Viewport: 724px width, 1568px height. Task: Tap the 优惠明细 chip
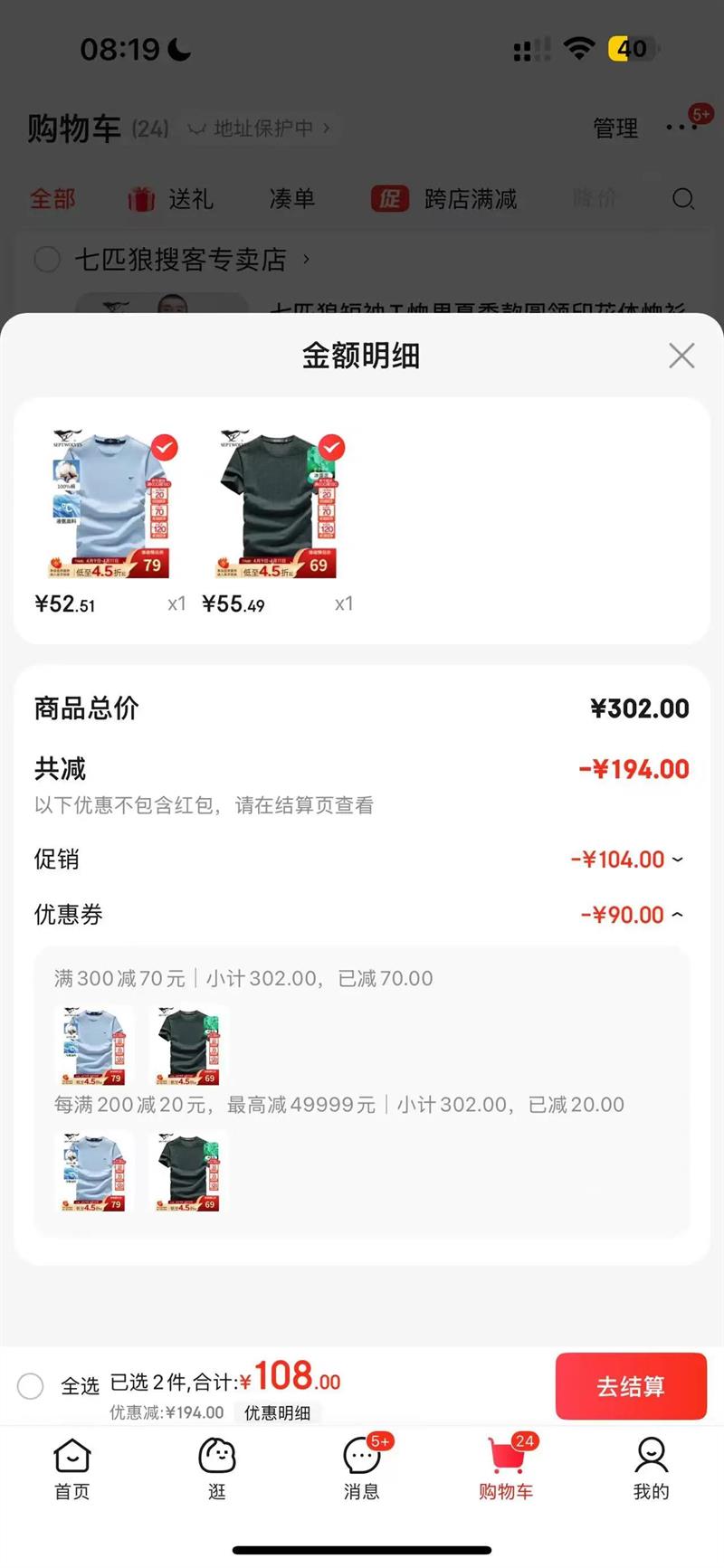coord(277,1412)
